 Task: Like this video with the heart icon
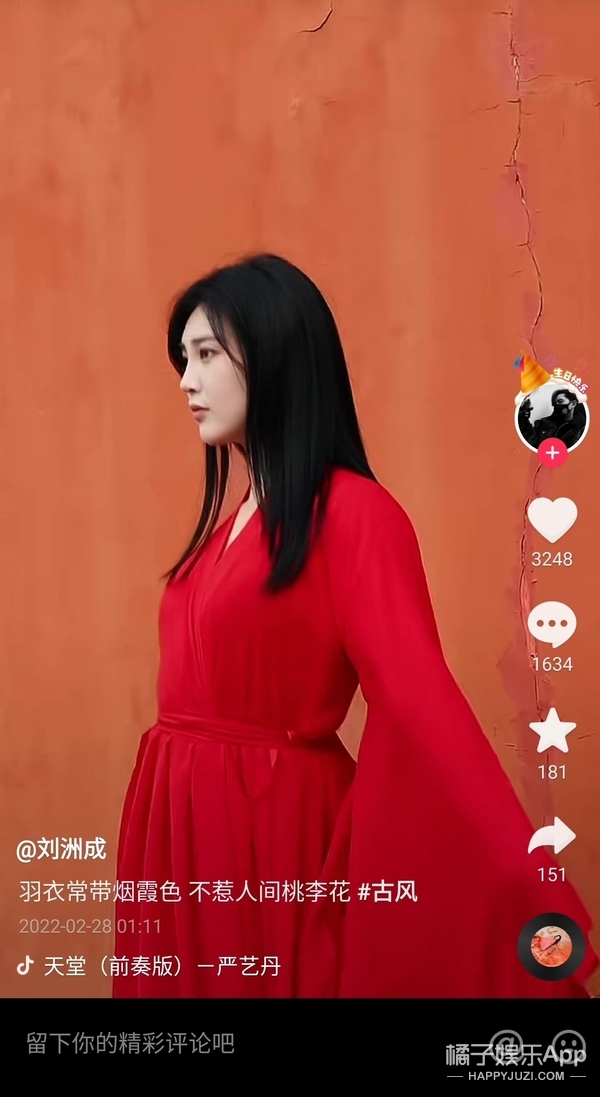click(x=552, y=520)
